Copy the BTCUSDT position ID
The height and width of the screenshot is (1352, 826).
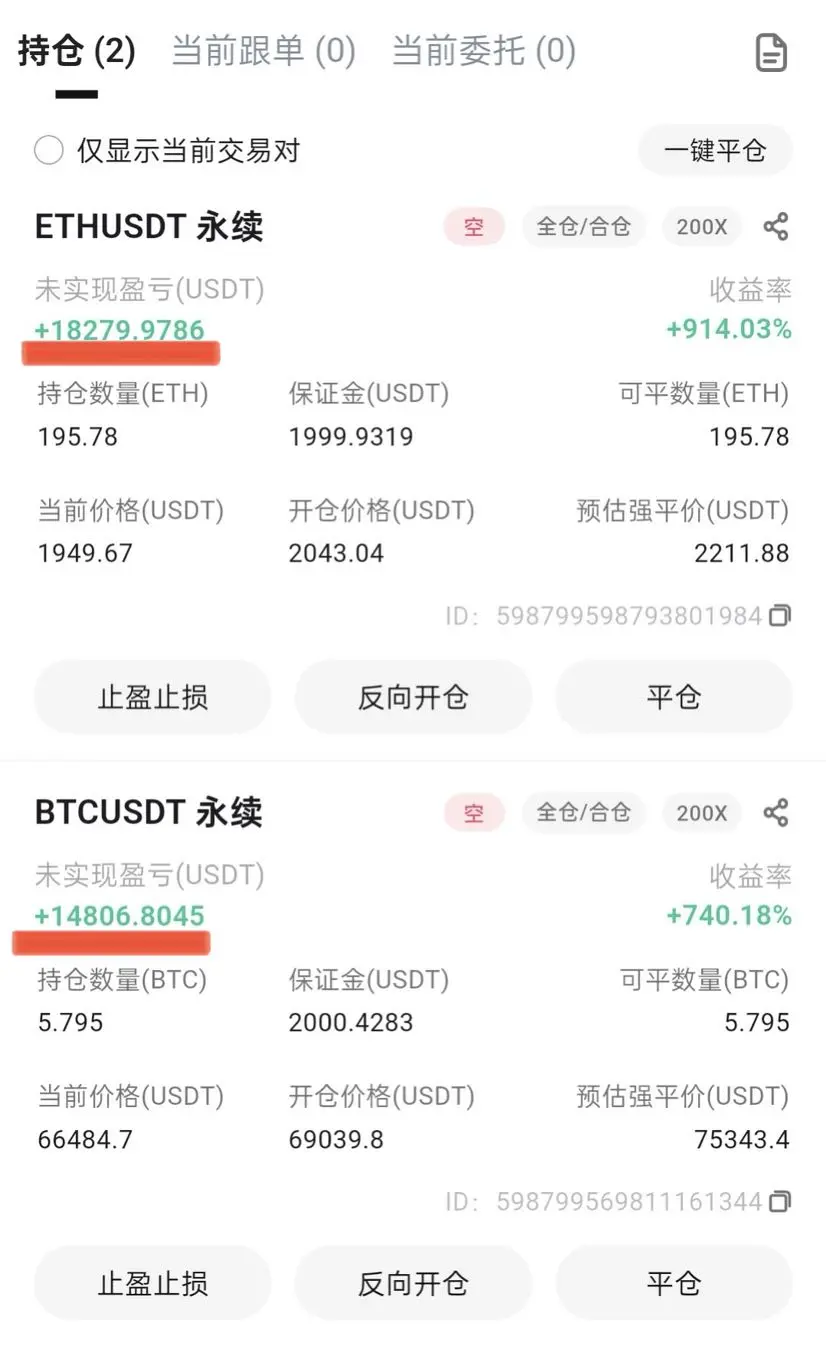coord(780,1201)
